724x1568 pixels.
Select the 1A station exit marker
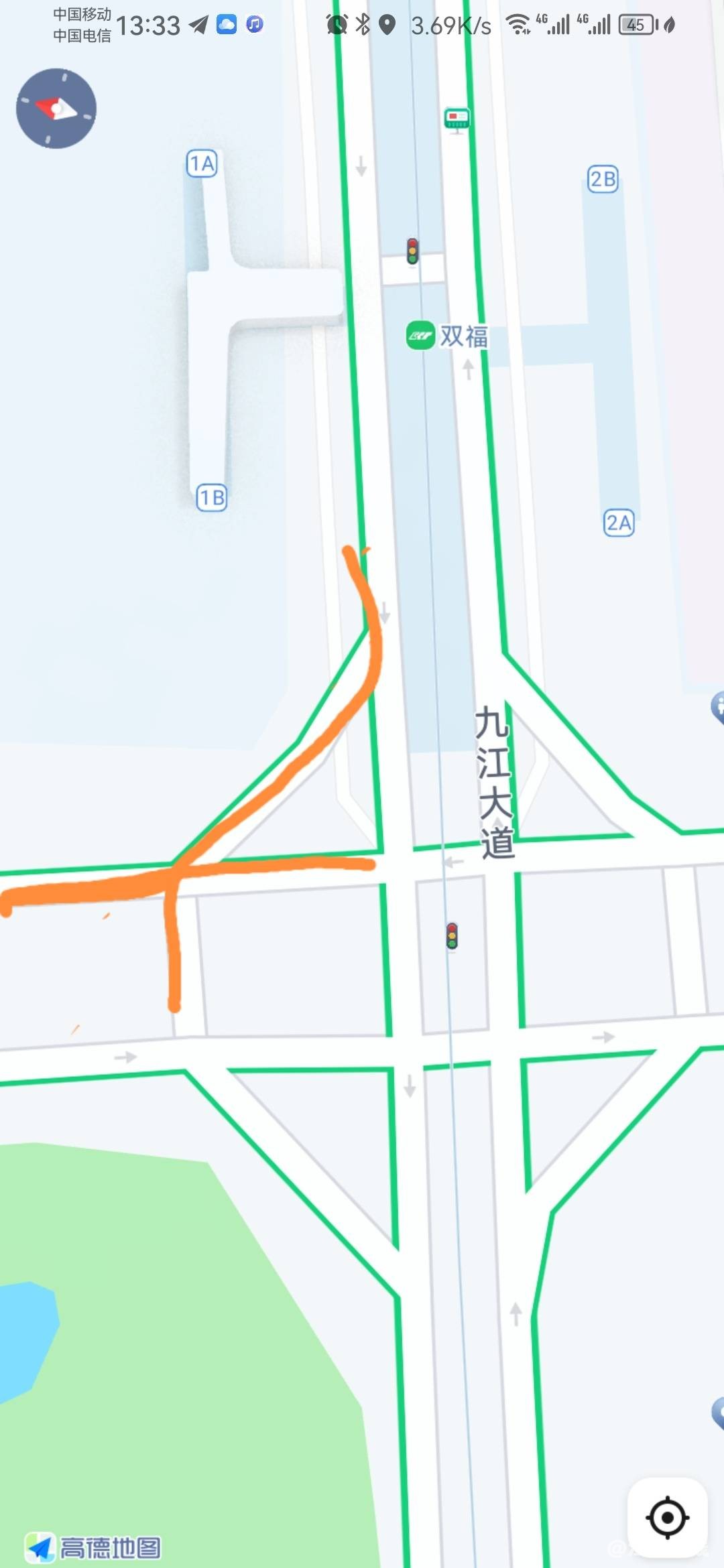tap(202, 164)
